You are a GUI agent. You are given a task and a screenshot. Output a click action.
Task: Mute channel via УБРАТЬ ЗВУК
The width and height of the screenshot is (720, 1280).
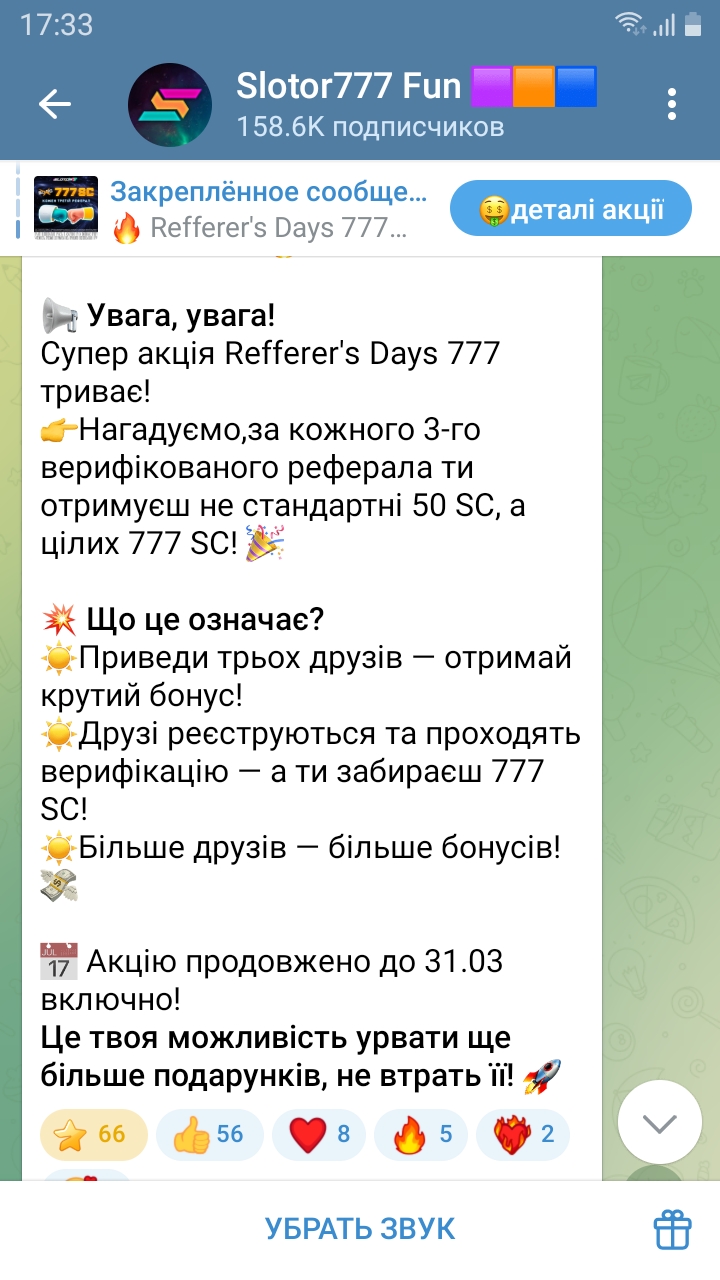coord(360,1228)
